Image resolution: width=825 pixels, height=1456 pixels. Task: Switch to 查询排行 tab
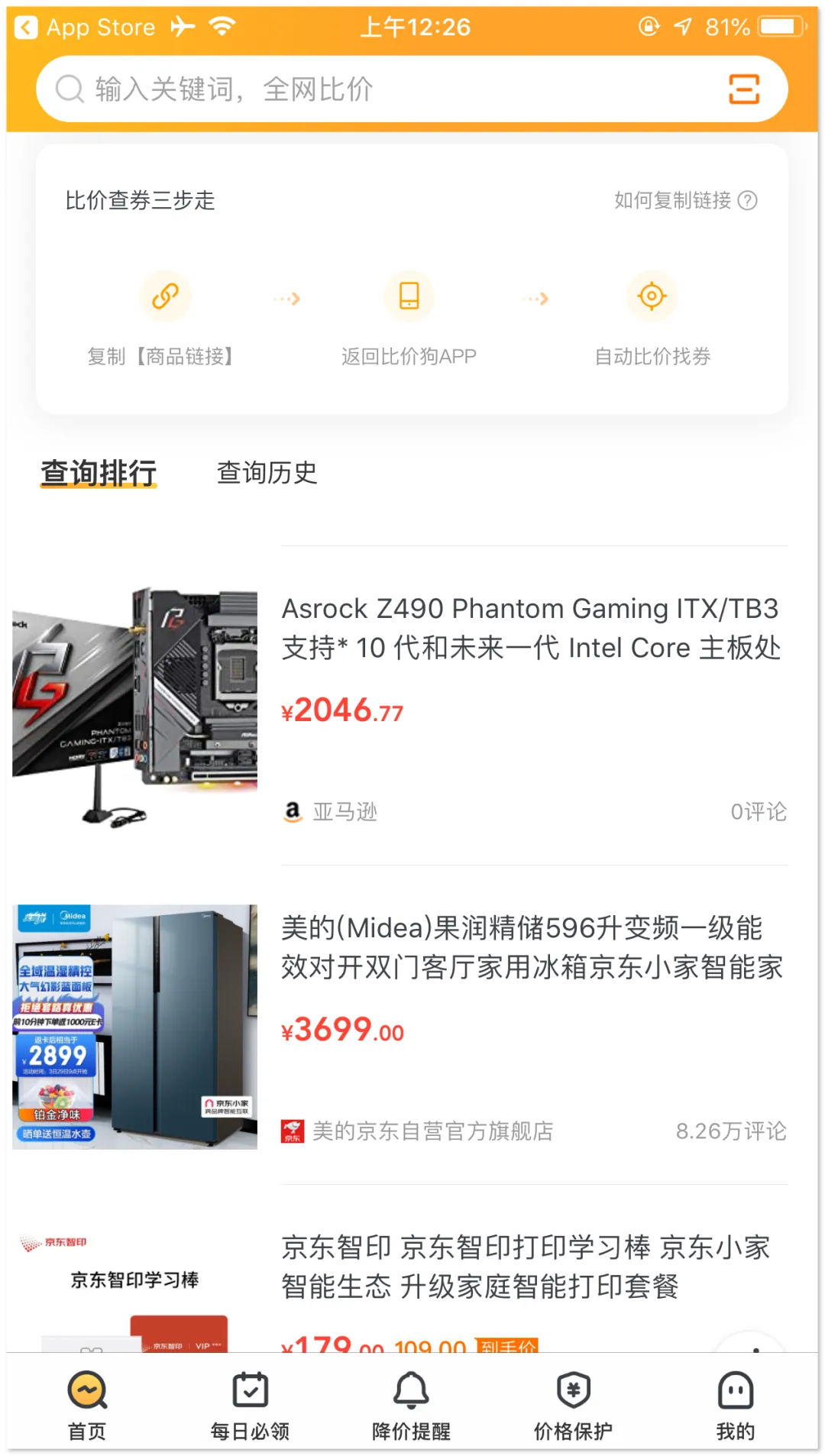(x=99, y=473)
